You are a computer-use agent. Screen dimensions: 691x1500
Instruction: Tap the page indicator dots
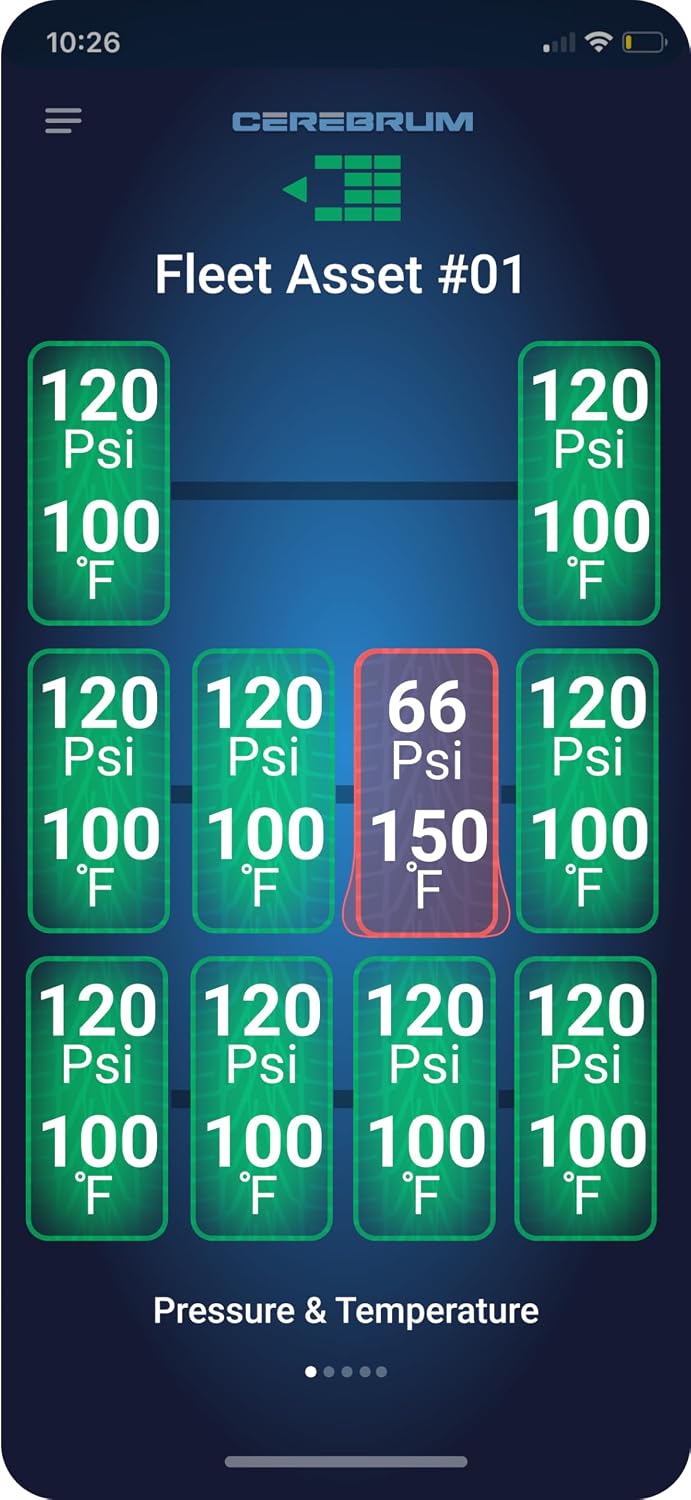[346, 1372]
